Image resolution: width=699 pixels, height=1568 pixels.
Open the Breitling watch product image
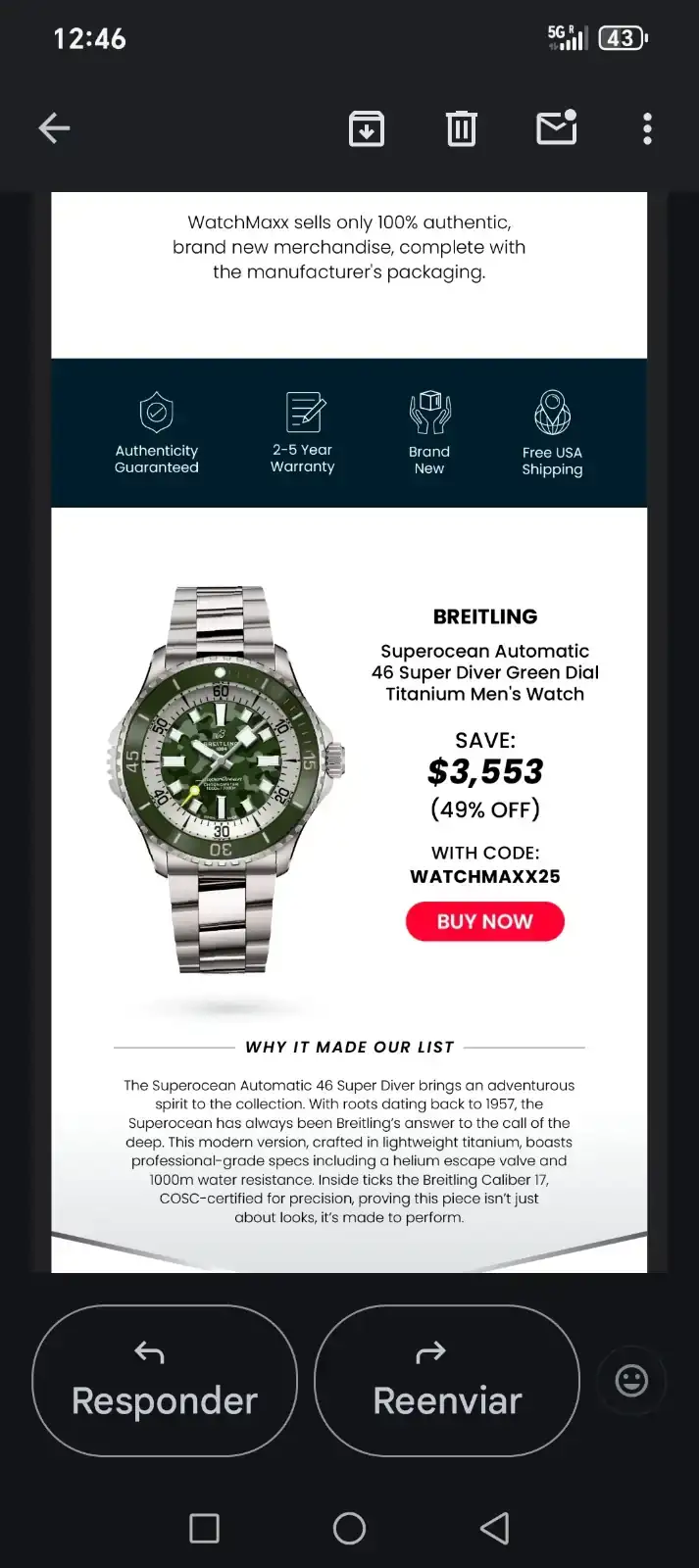225,779
